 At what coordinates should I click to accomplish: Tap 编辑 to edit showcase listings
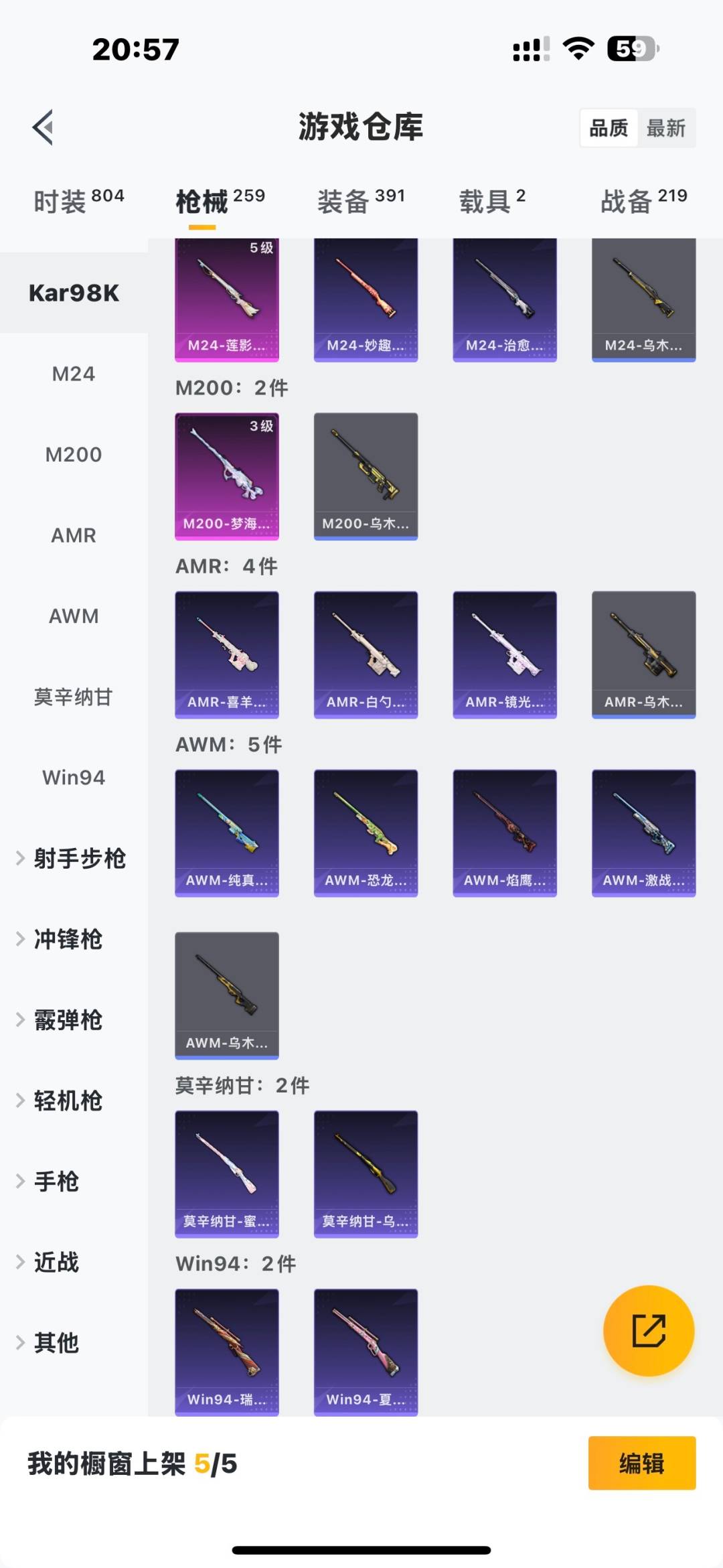(x=641, y=1464)
